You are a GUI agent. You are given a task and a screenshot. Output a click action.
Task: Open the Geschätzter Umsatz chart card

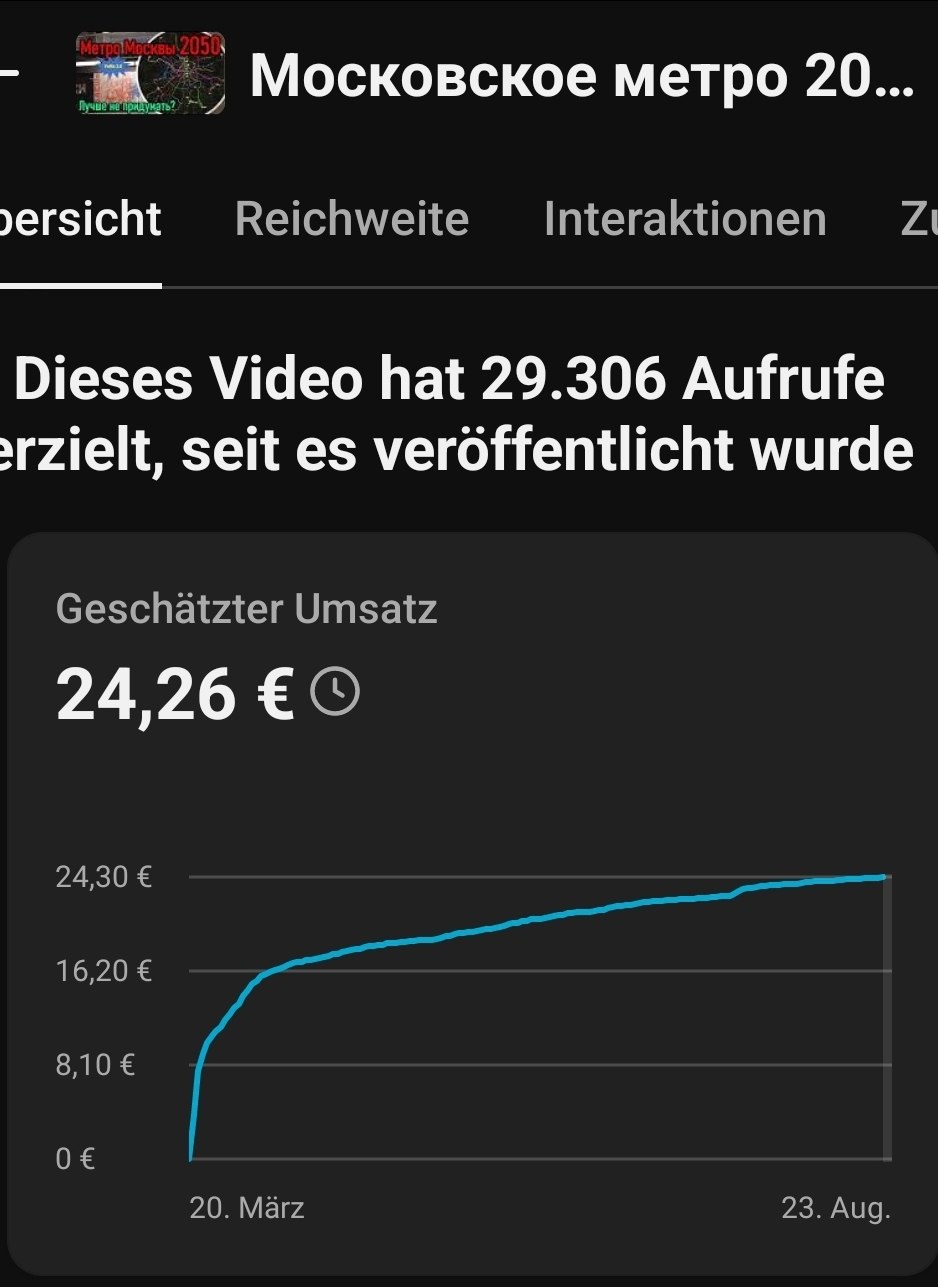(x=472, y=903)
